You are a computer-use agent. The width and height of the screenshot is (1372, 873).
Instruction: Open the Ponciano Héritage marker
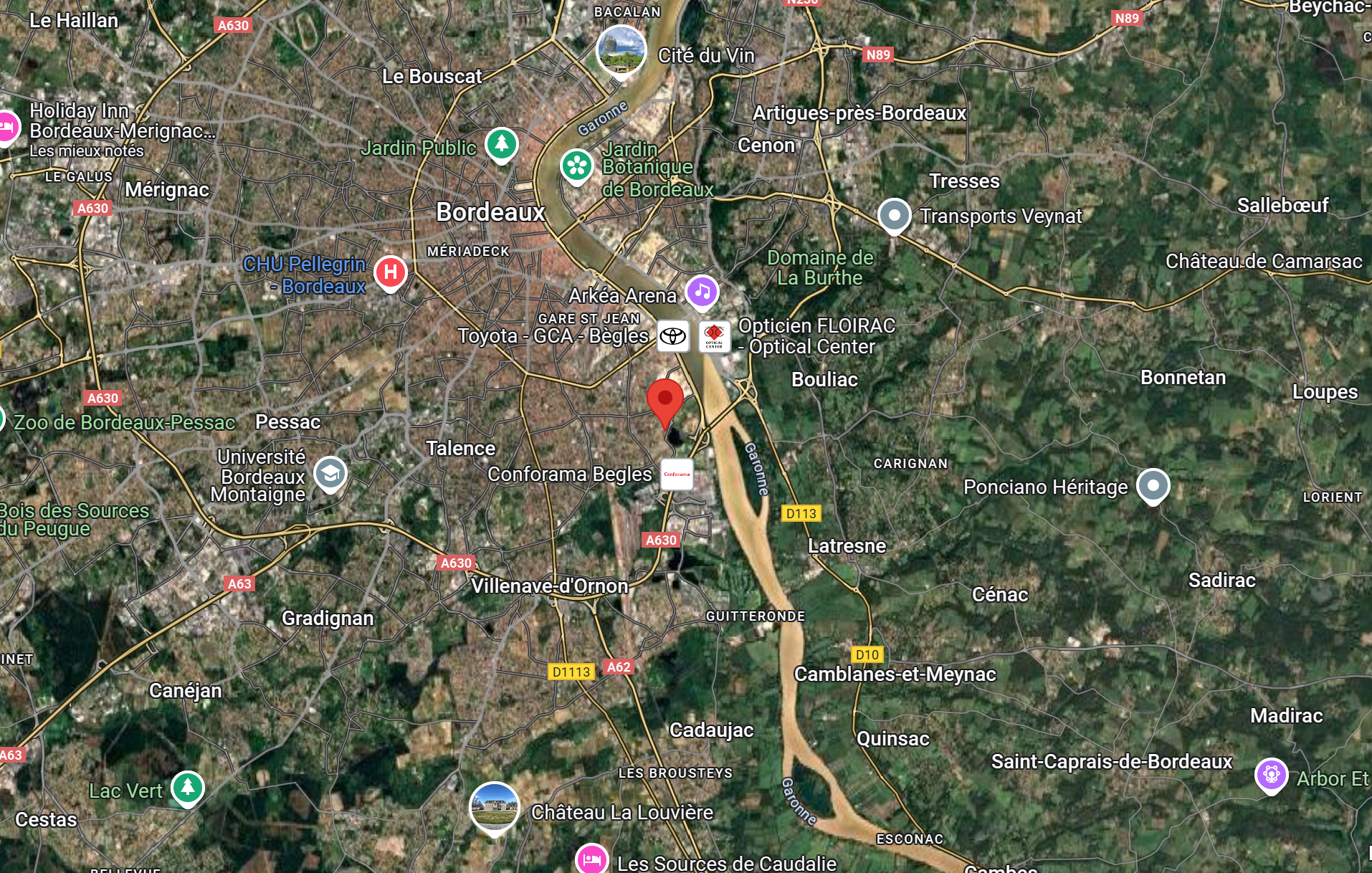tap(1153, 486)
